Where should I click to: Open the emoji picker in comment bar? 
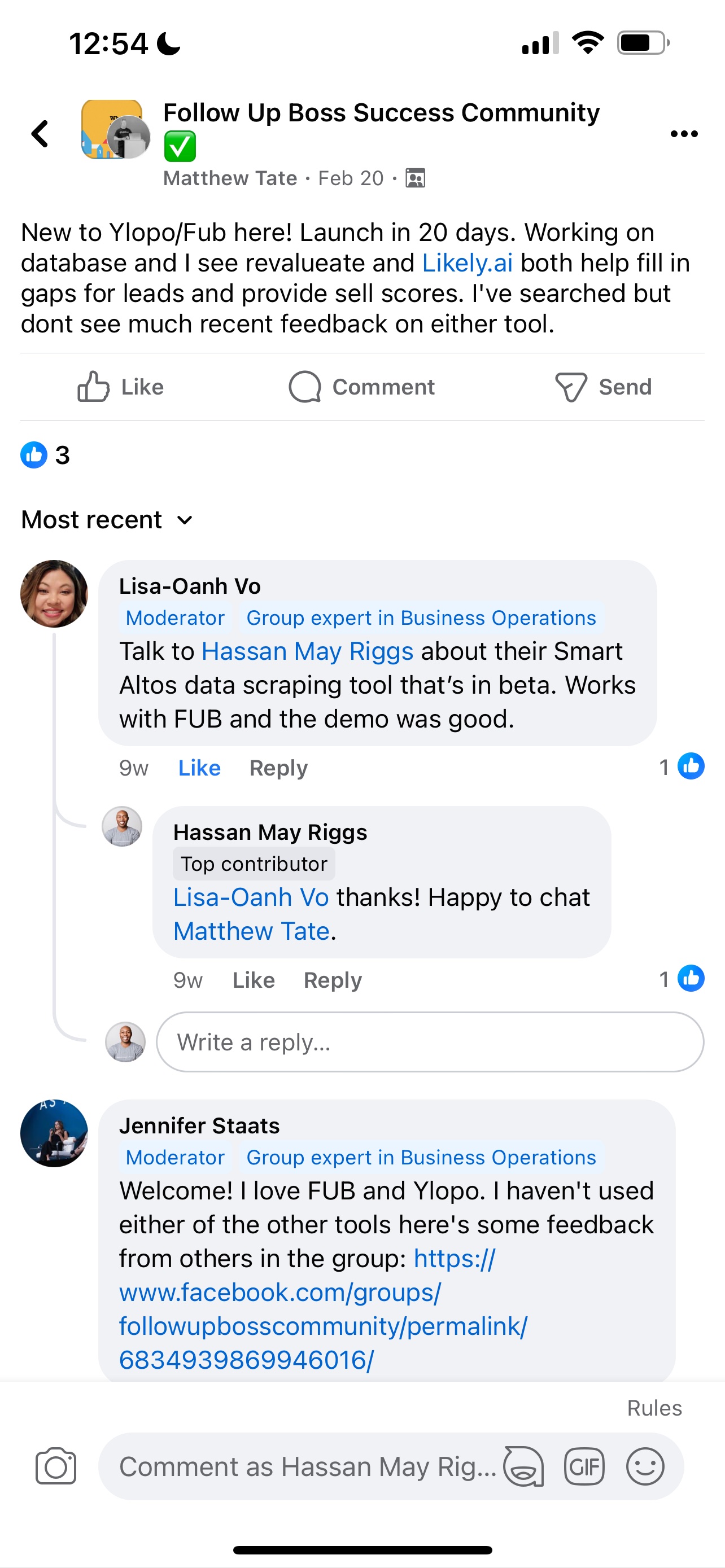click(645, 1467)
